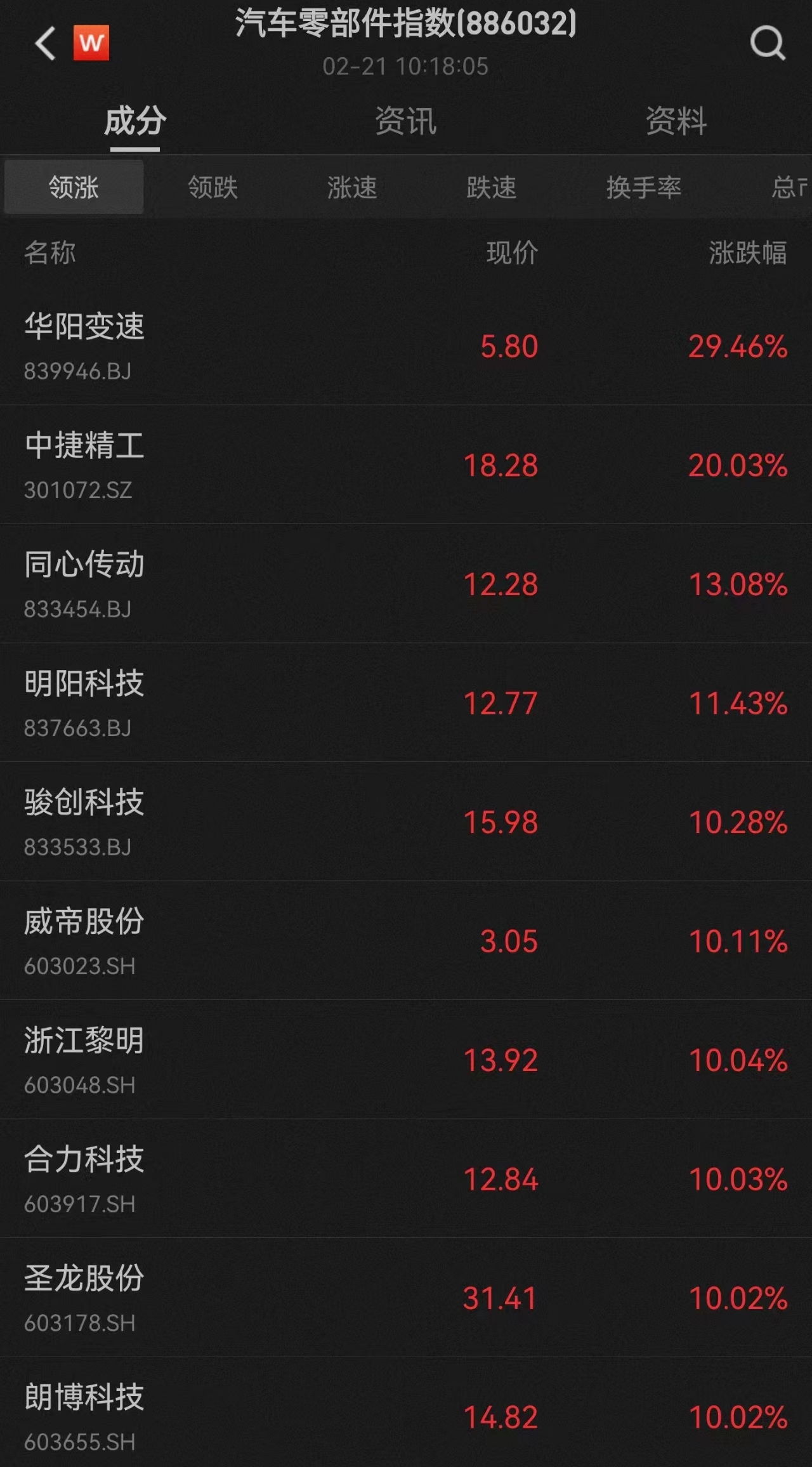Tap the red W icon
The image size is (812, 1467).
[91, 43]
